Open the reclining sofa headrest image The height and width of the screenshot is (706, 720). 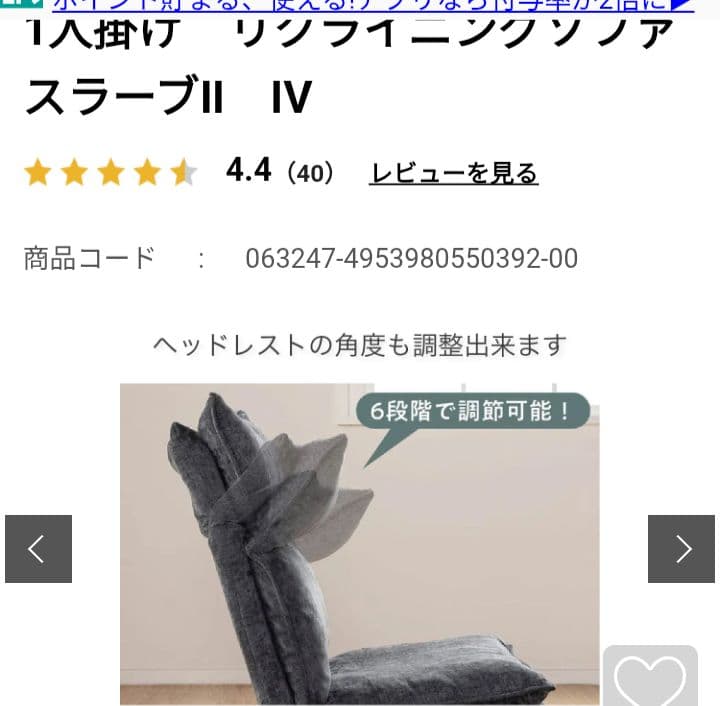click(x=360, y=545)
